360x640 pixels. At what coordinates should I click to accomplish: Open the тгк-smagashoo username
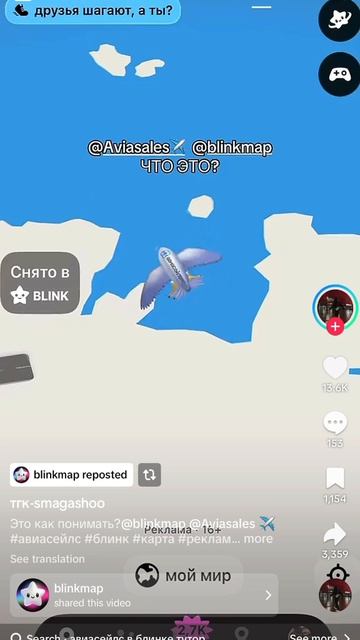57,503
